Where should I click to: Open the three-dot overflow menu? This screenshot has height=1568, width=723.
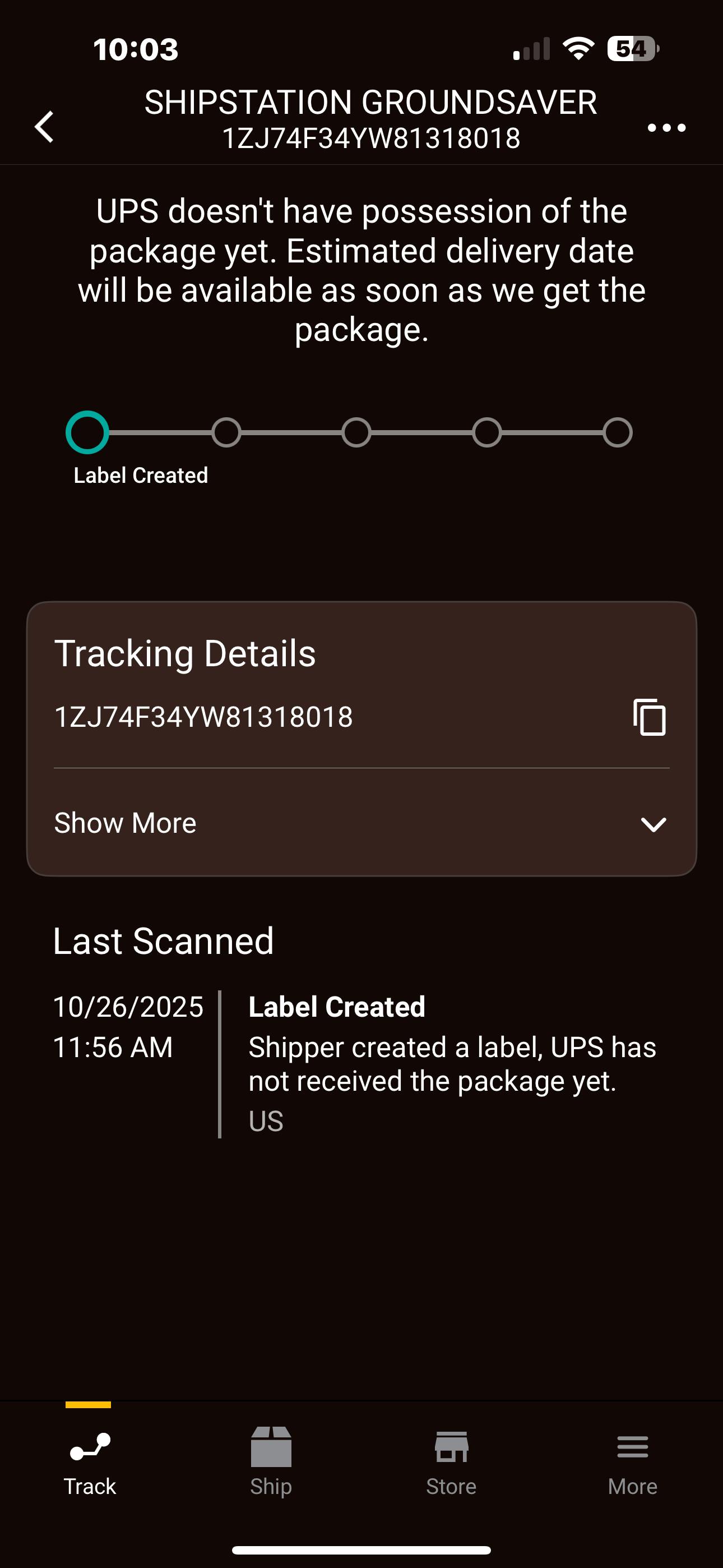(x=666, y=128)
